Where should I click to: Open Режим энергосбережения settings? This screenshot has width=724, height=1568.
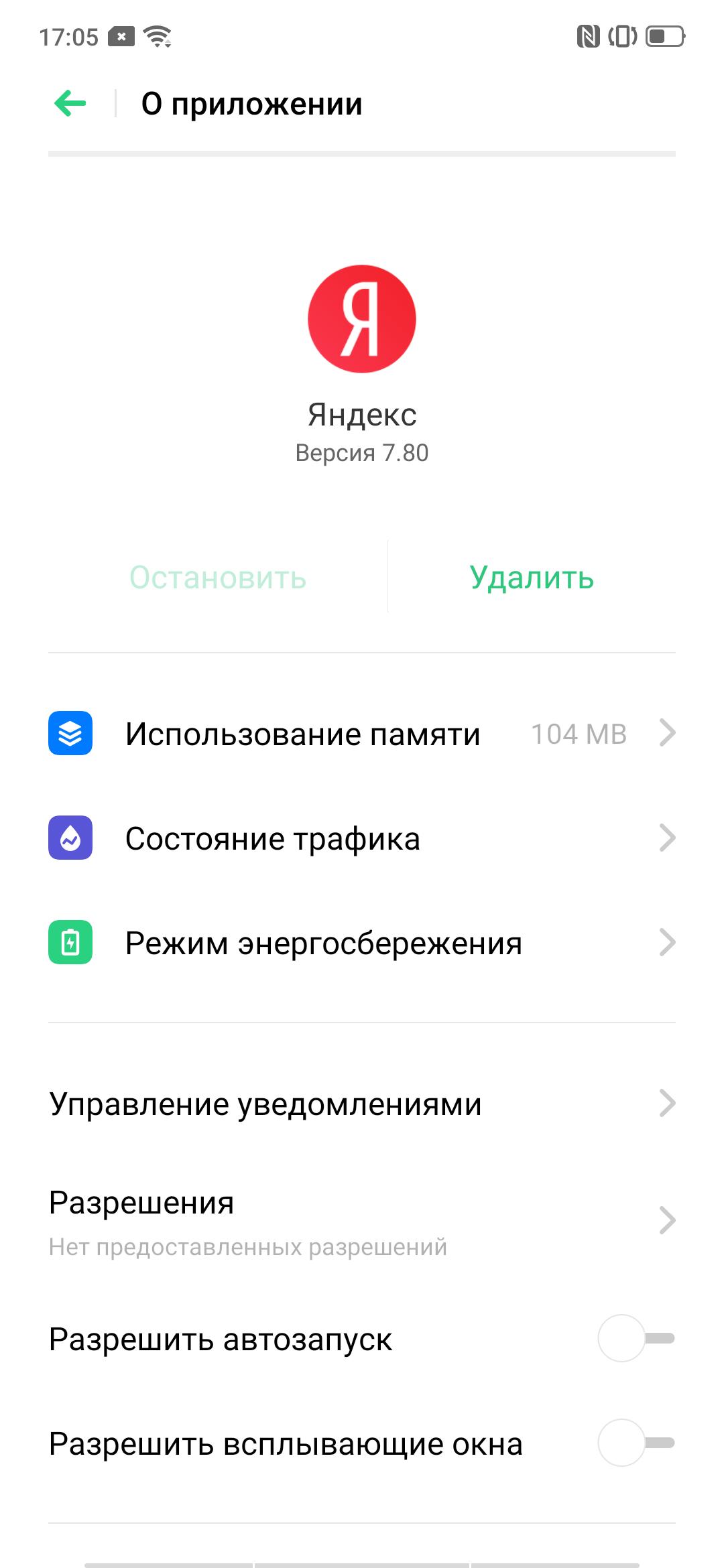point(362,942)
